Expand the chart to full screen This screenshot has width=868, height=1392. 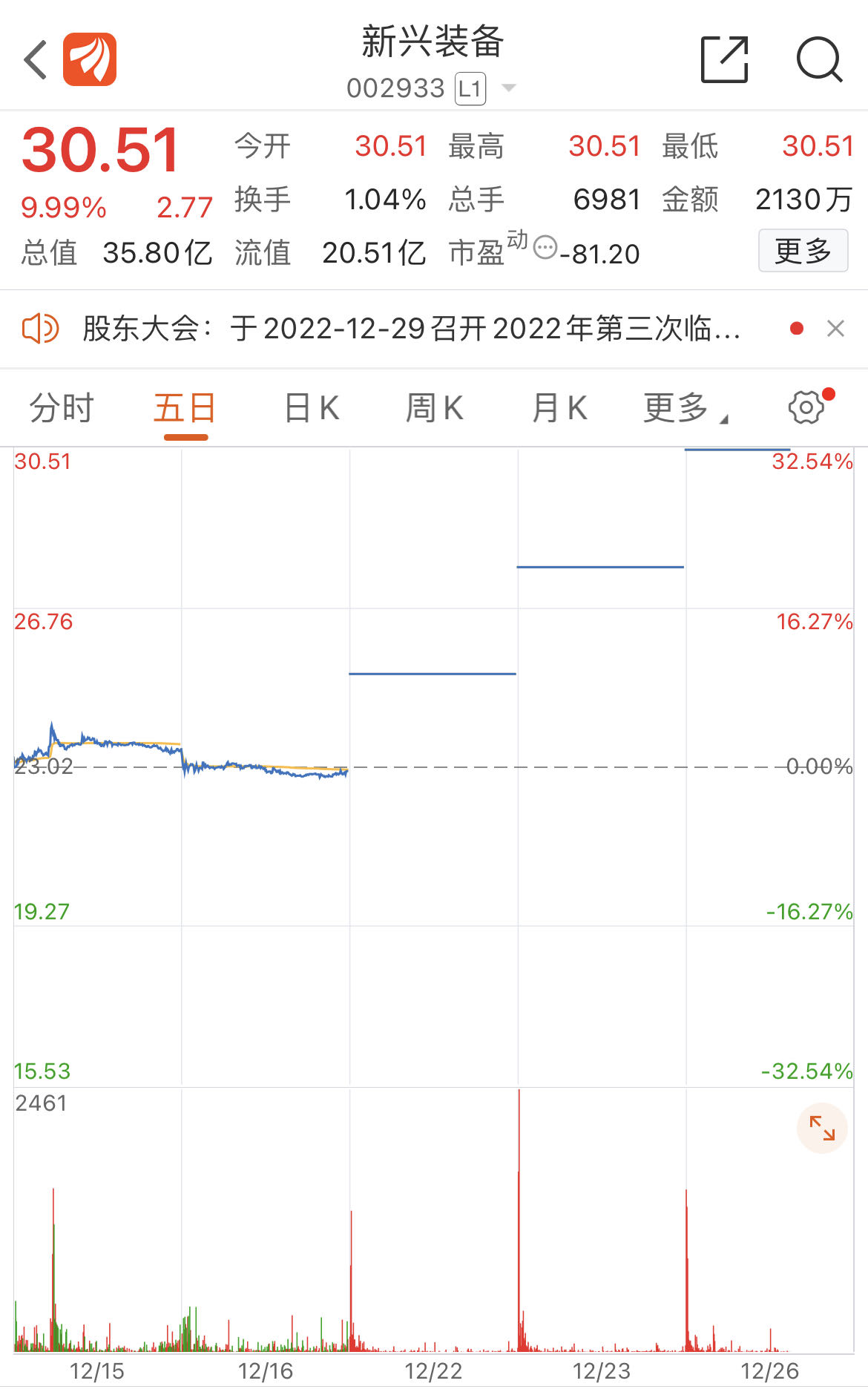tap(822, 1128)
